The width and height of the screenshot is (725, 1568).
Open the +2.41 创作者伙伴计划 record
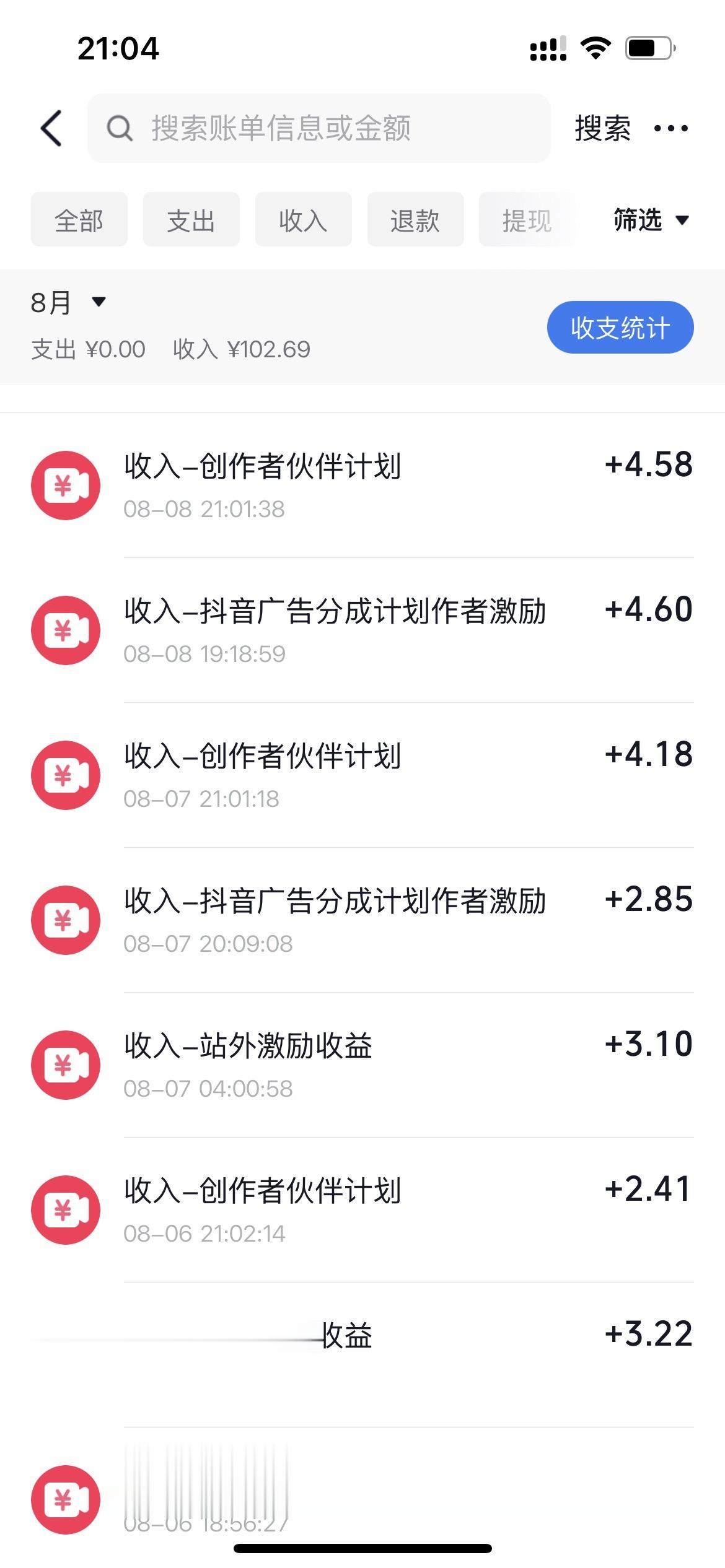tap(362, 1210)
